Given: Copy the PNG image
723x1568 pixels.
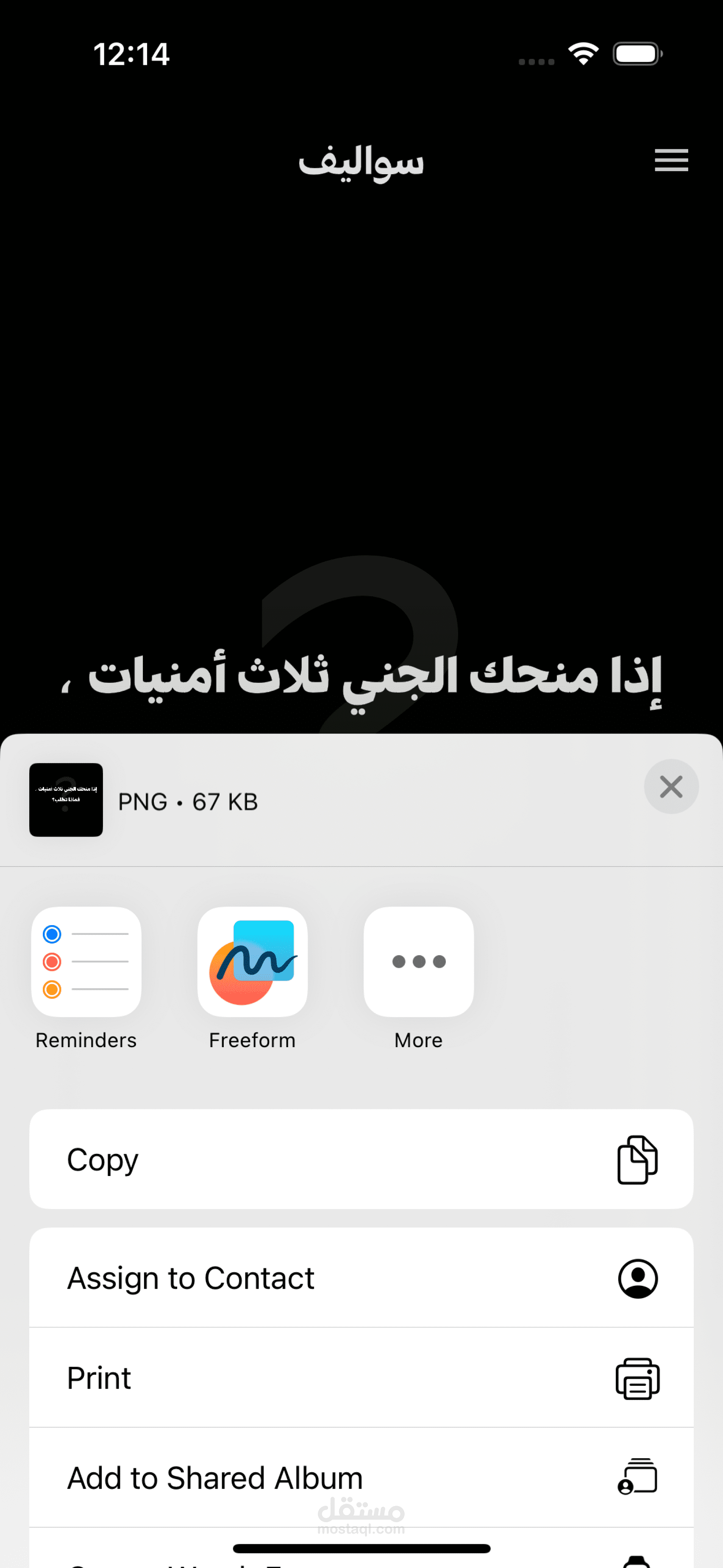Looking at the screenshot, I should (361, 1159).
